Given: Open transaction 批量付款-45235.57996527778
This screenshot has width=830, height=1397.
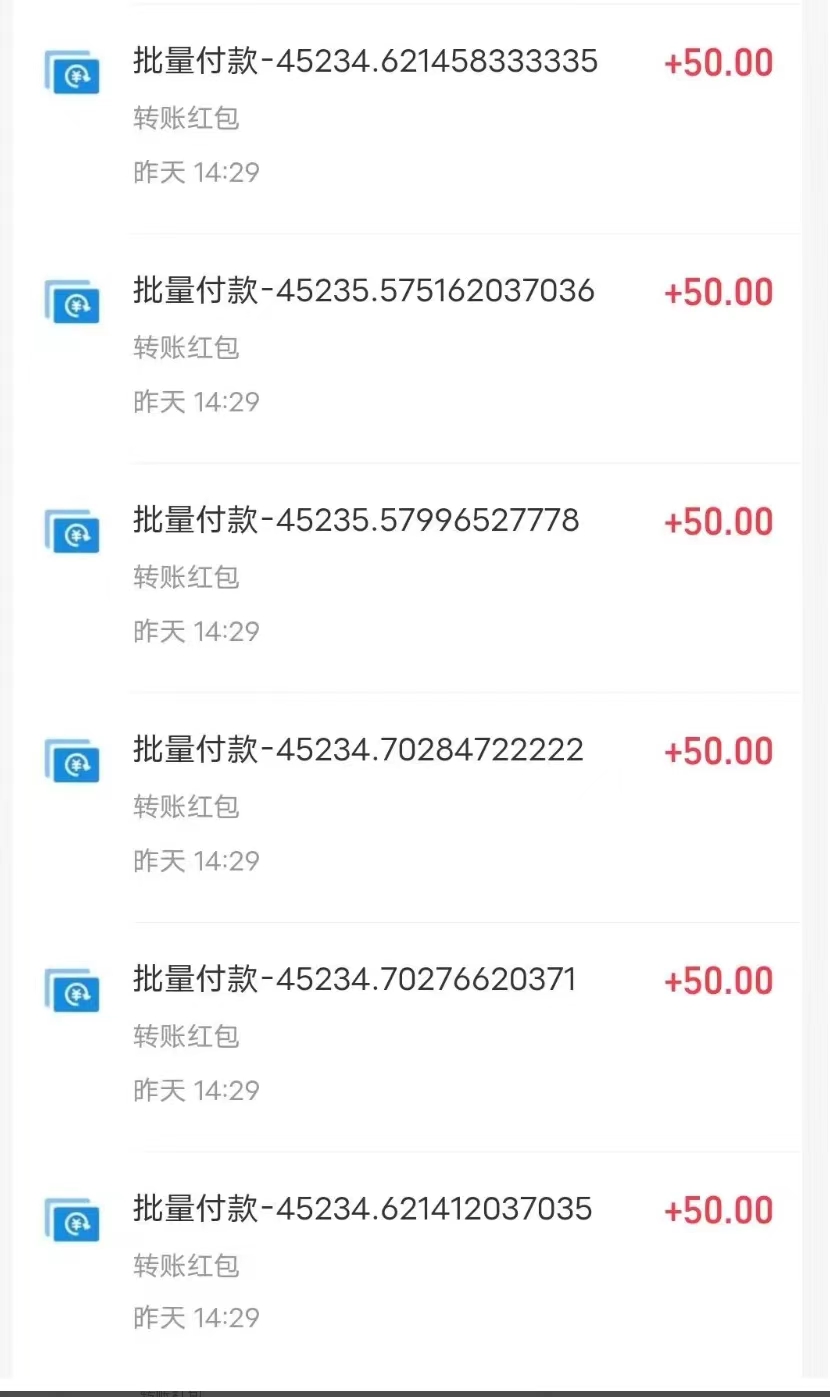Looking at the screenshot, I should 408,578.
